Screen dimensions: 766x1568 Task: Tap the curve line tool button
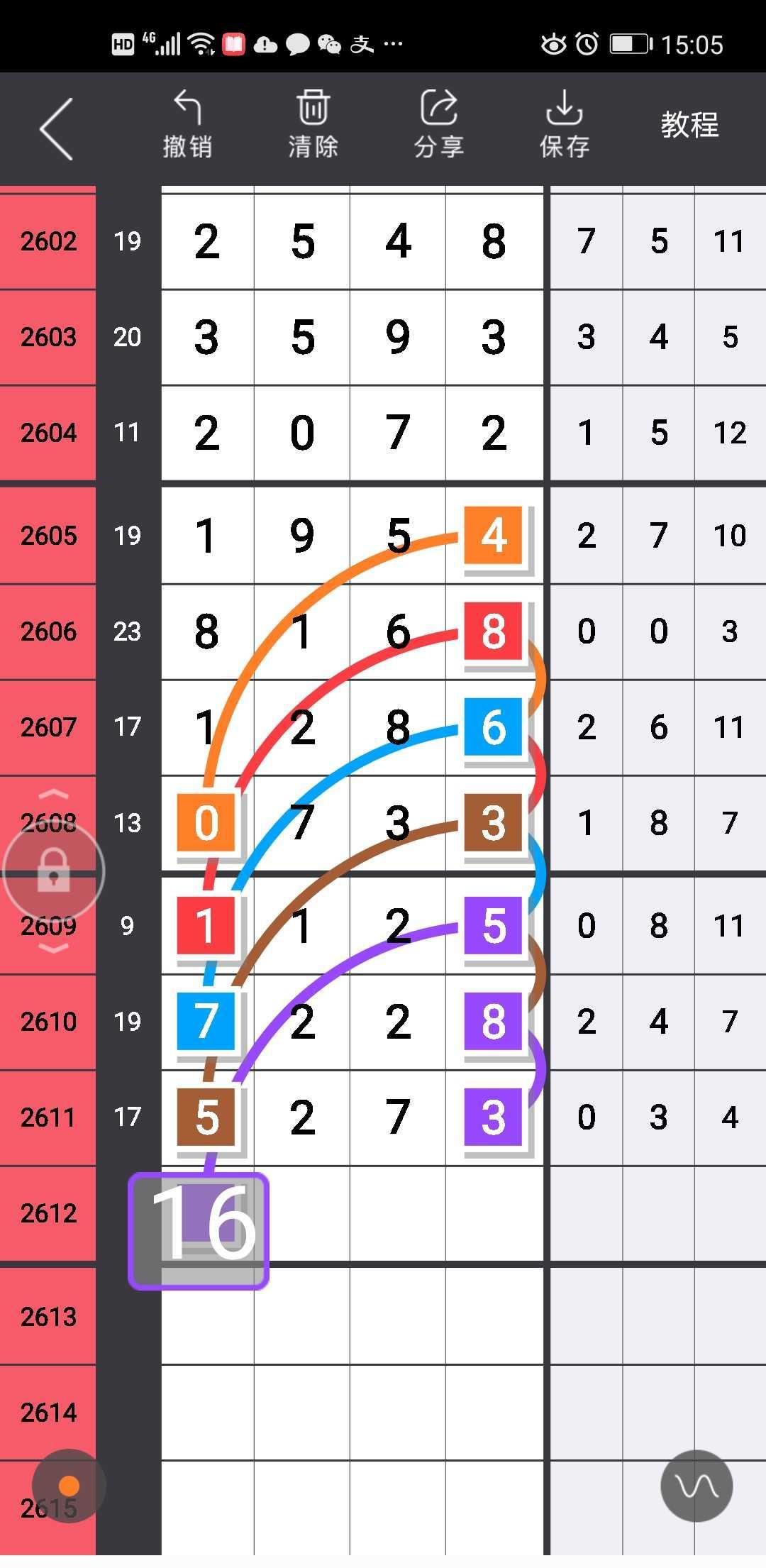click(x=696, y=1486)
